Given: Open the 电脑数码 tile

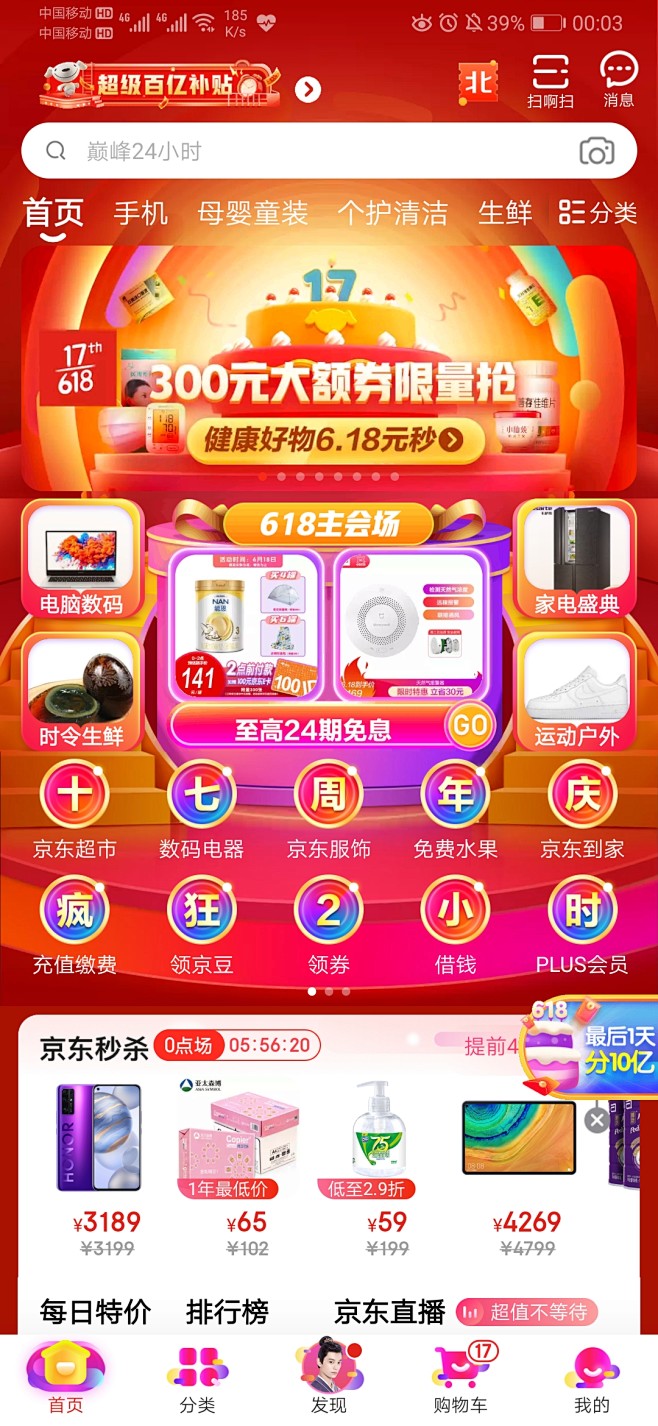Looking at the screenshot, I should [x=83, y=559].
